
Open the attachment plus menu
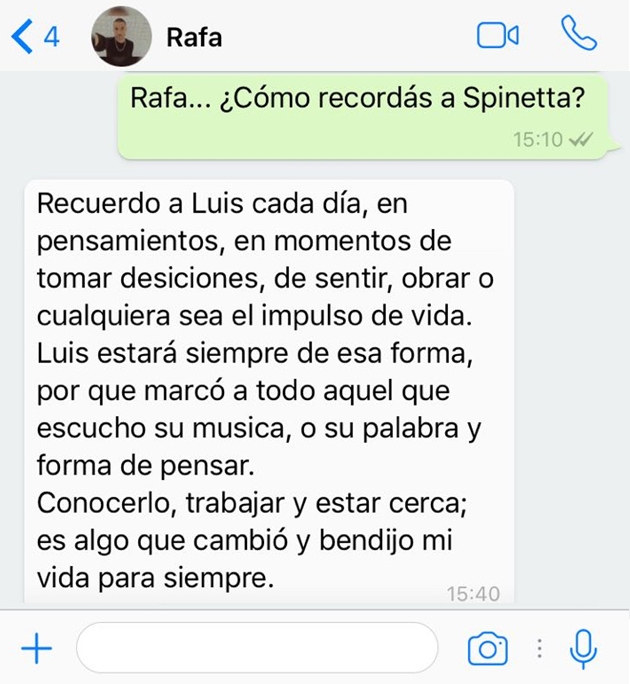pos(36,650)
